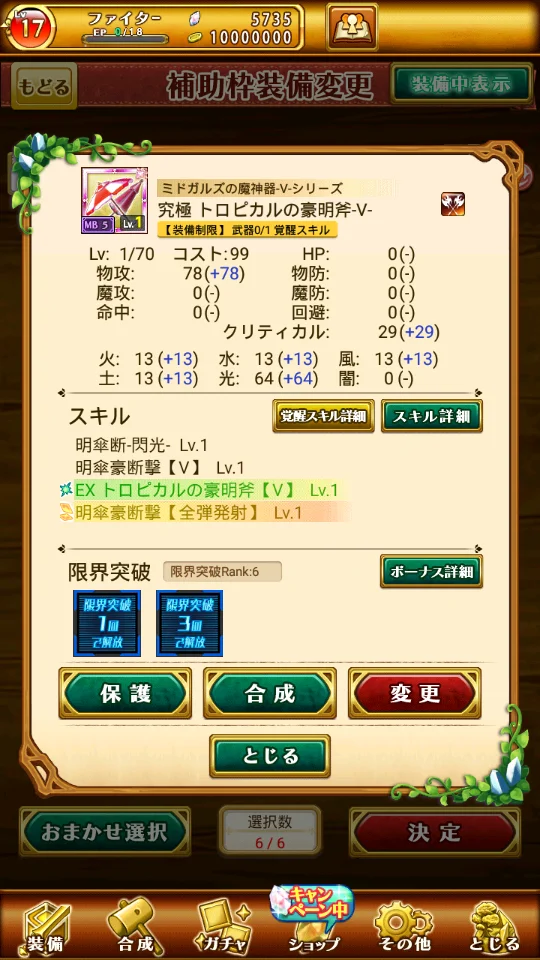The height and width of the screenshot is (960, 540).
Task: Tap the first 限界突破 1回 tile
Action: click(107, 623)
